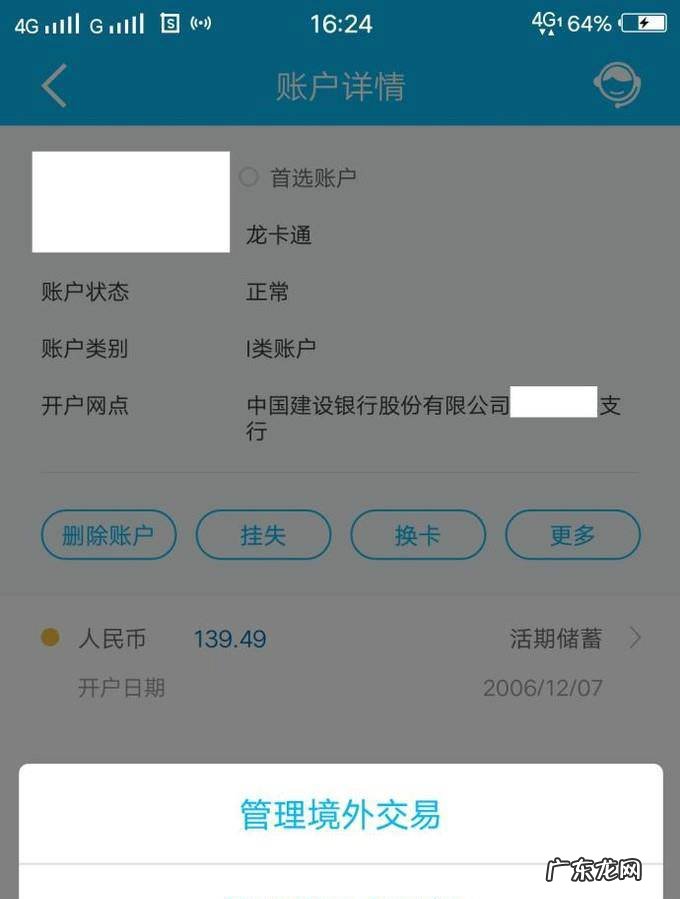Go back from account details

click(x=54, y=87)
